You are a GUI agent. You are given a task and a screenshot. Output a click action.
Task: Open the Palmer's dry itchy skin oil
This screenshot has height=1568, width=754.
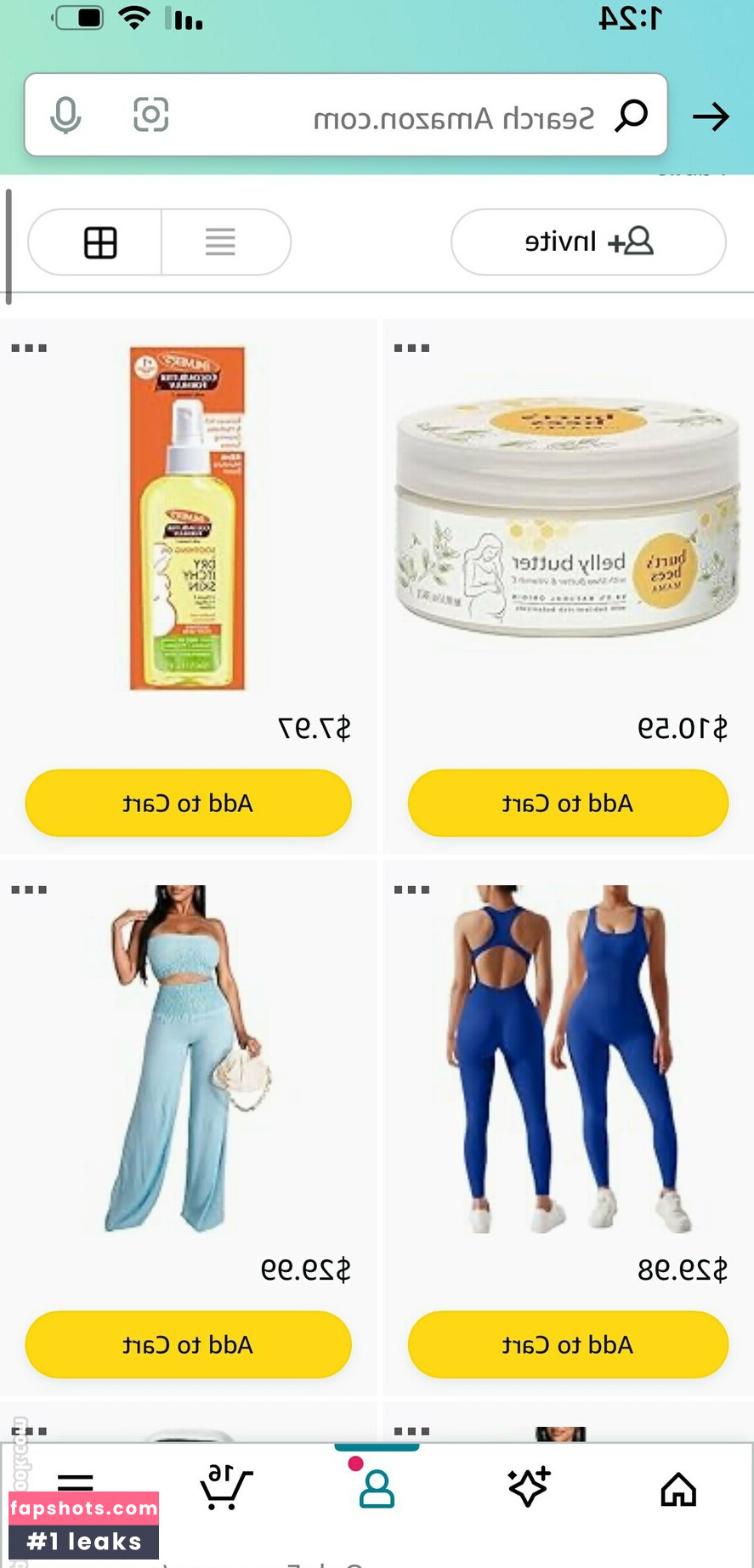(188, 519)
